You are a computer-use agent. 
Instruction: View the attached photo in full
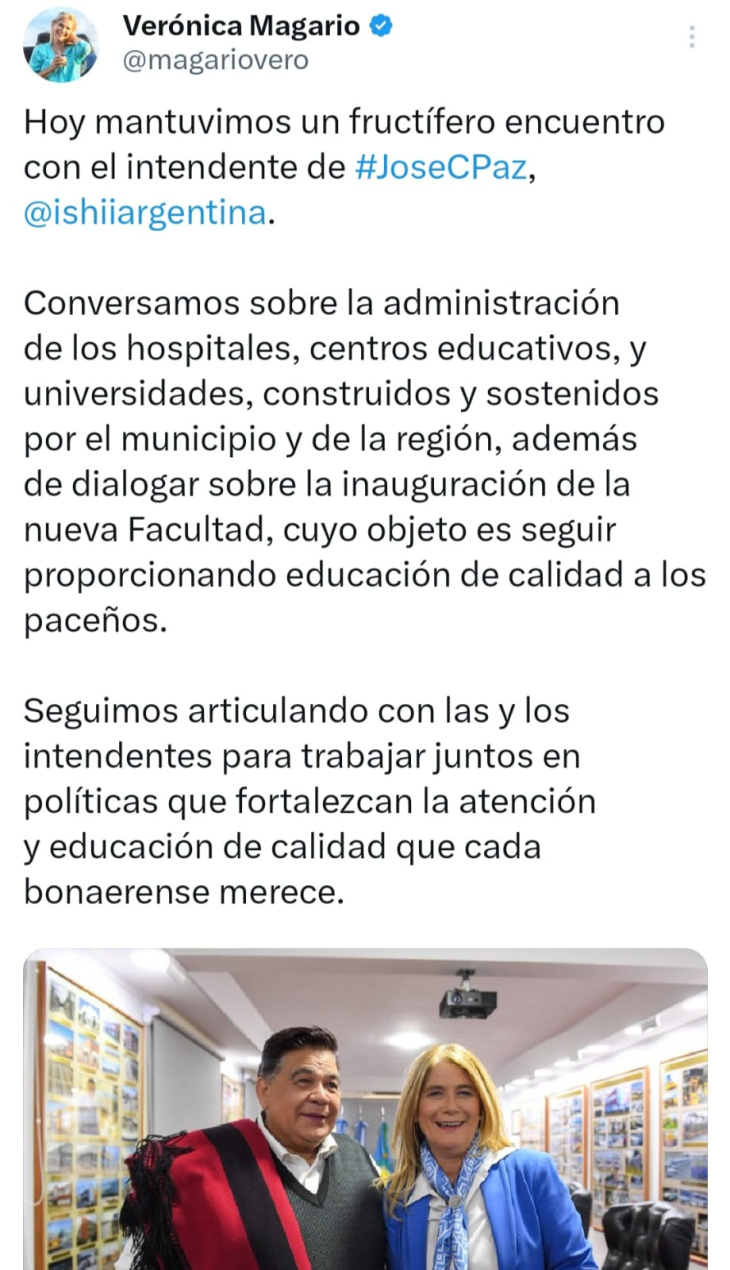[x=366, y=1108]
